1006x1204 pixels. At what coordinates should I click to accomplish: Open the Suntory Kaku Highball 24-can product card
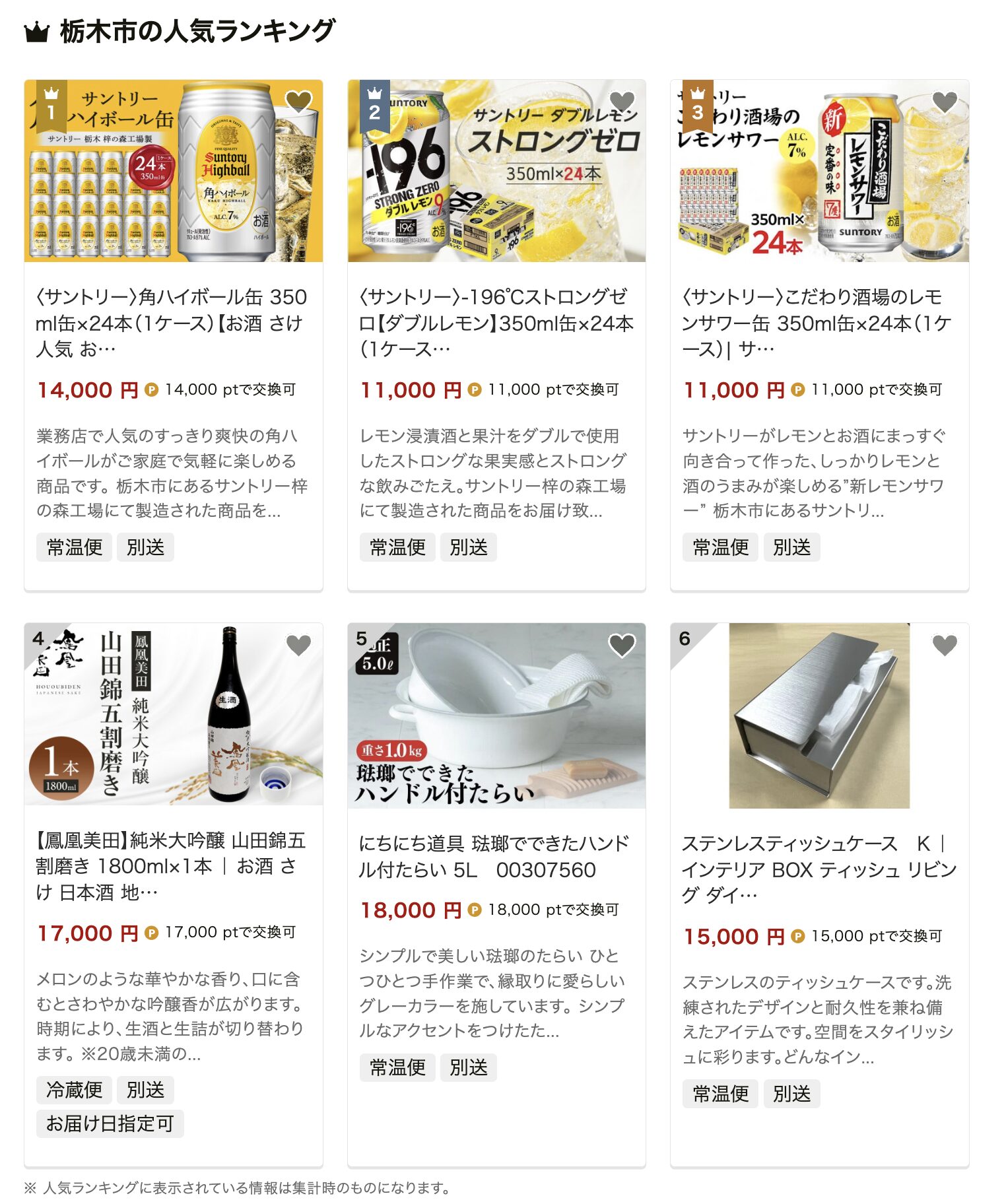coord(172,322)
